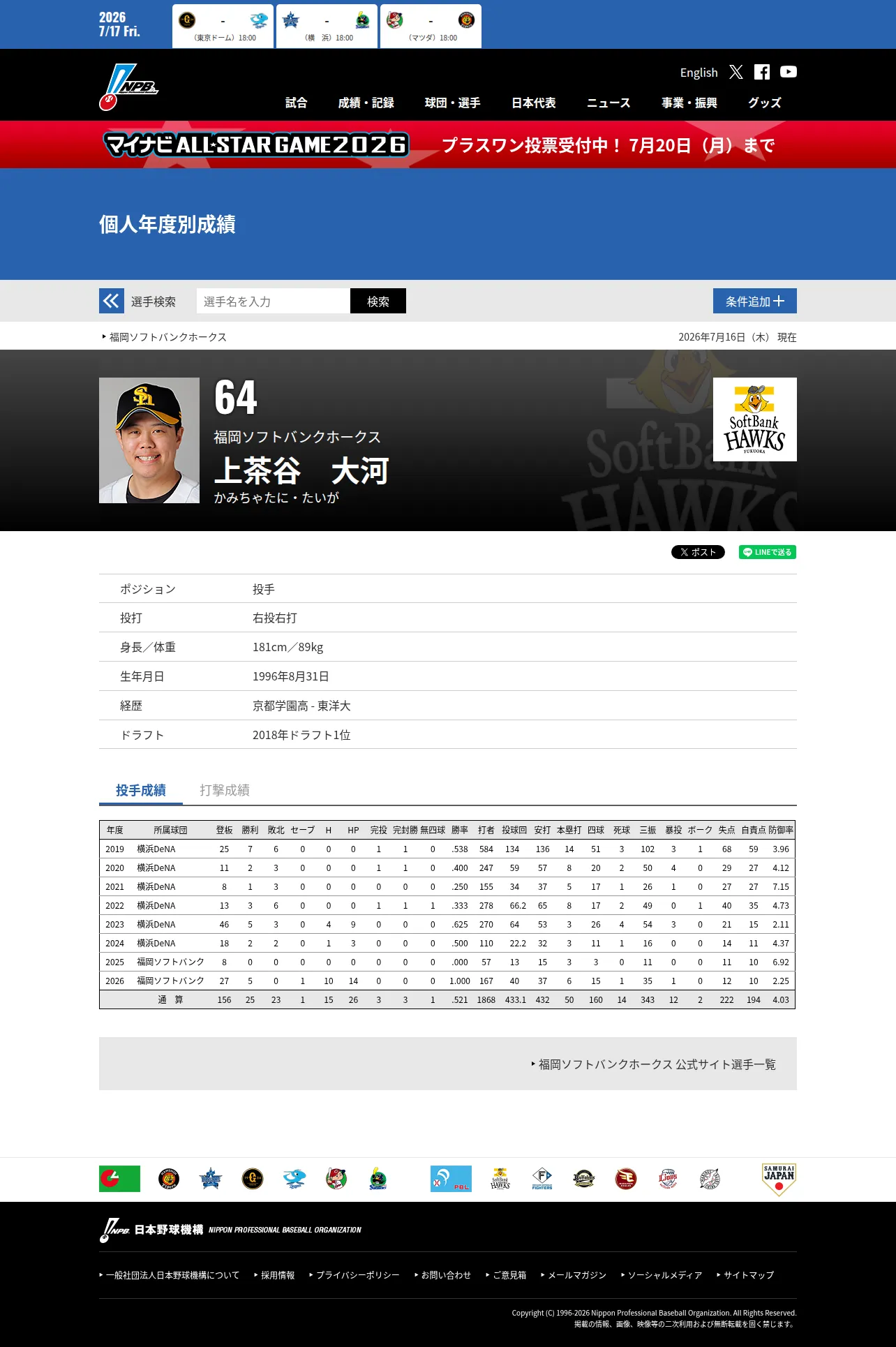Open the 成績・記録 navigation menu
This screenshot has width=896, height=1347.
pos(366,103)
